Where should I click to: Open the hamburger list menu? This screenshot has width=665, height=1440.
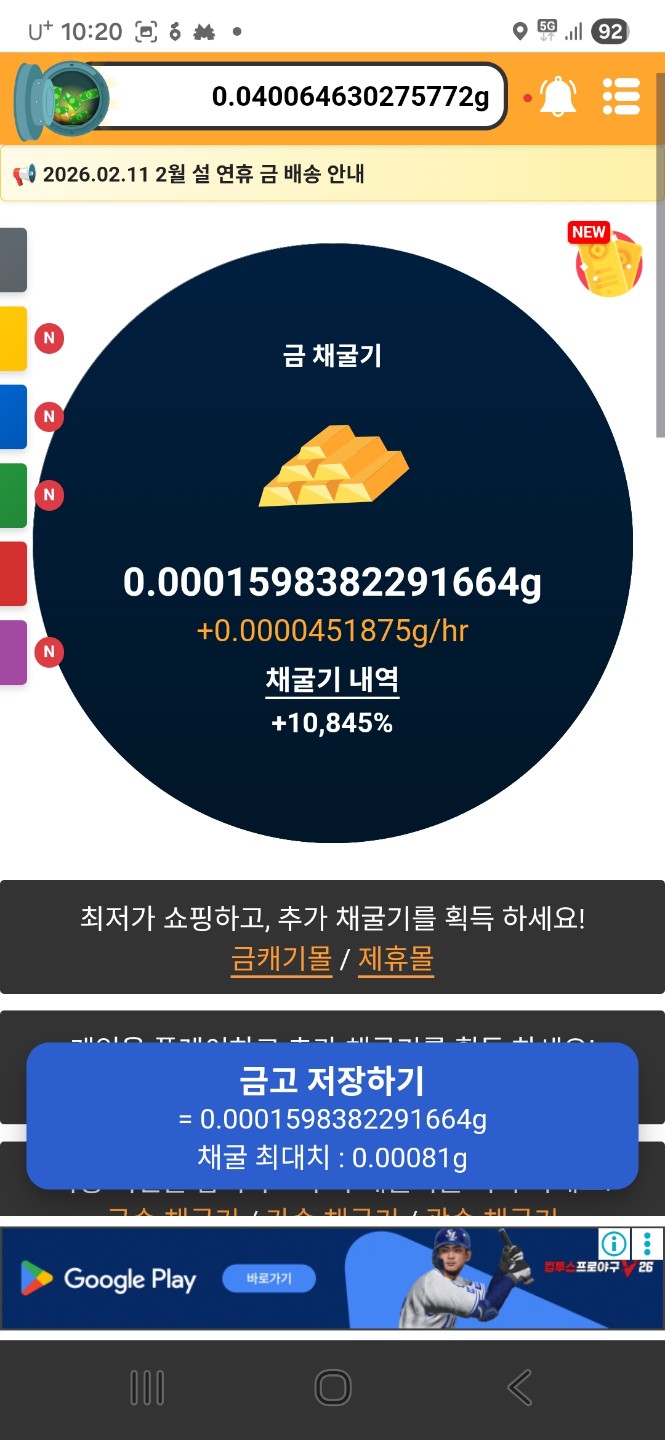[621, 97]
